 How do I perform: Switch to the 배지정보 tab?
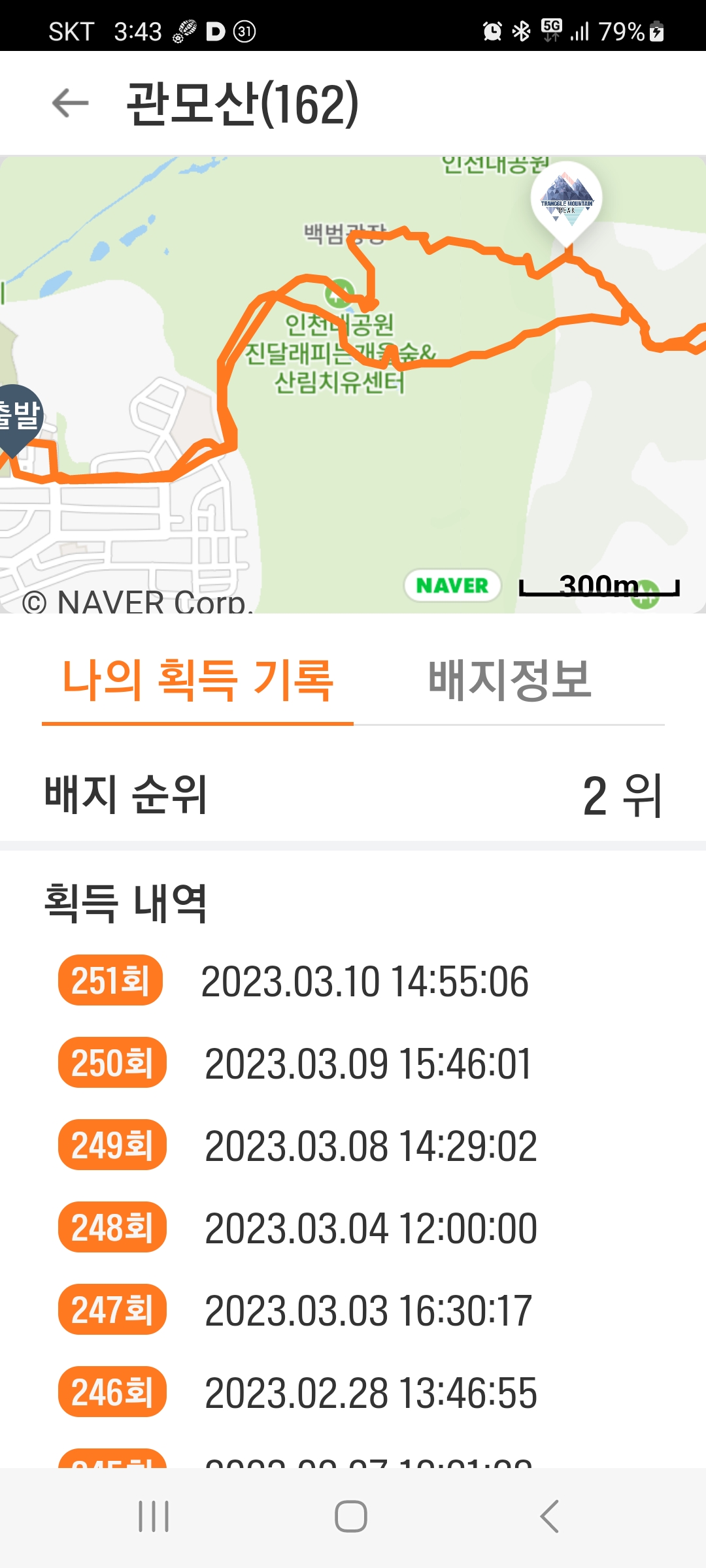pyautogui.click(x=509, y=680)
